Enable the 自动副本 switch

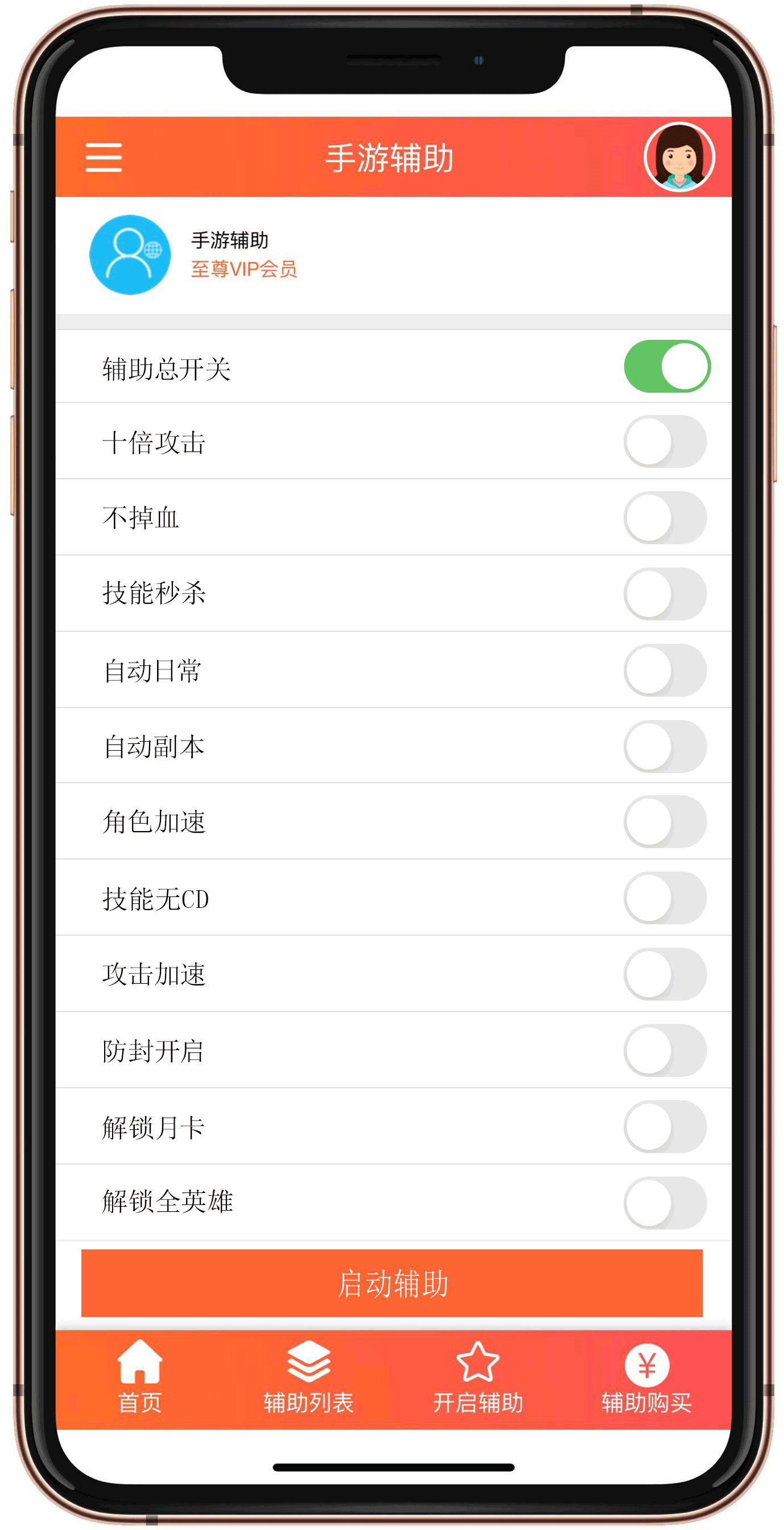[x=665, y=747]
